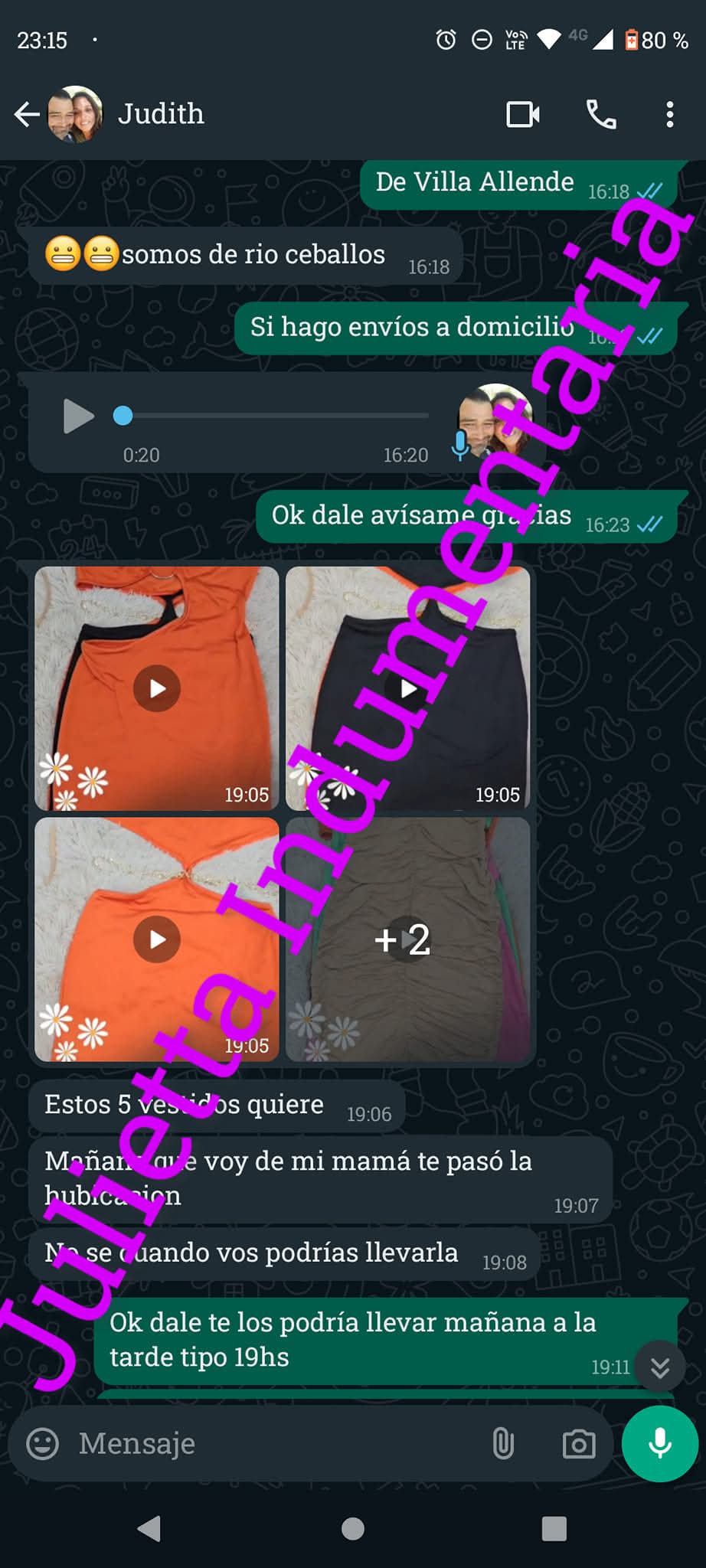
Task: Open the +2 more media tile
Action: 408,939
